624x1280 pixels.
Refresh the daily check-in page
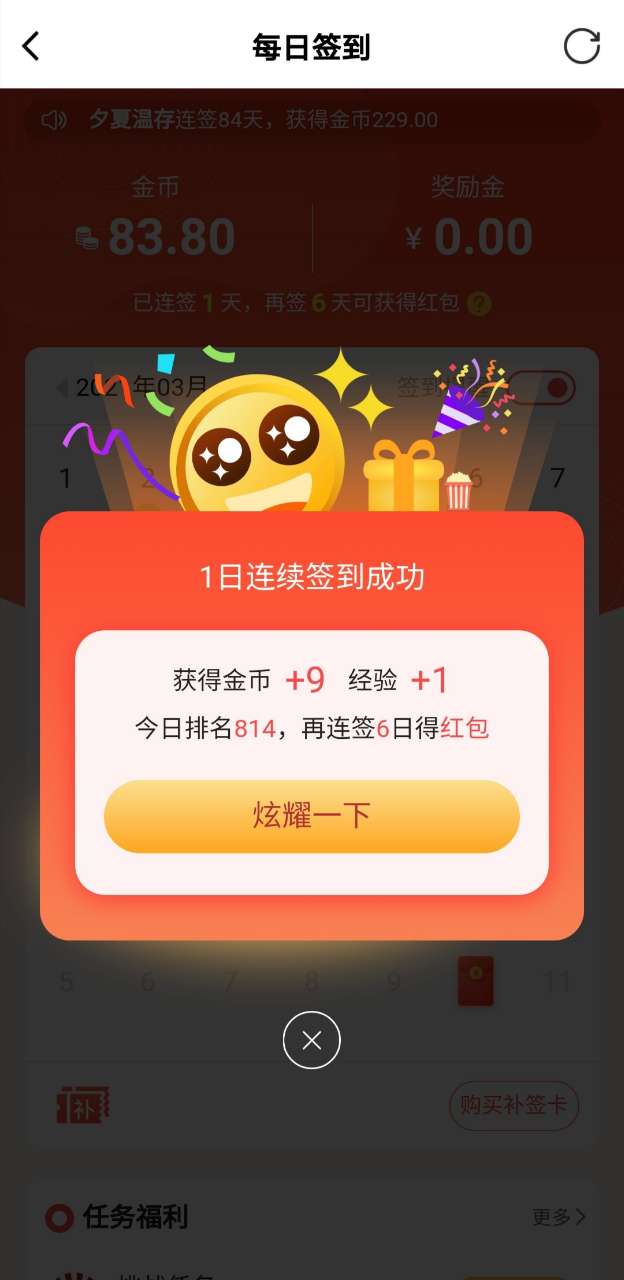coord(581,46)
